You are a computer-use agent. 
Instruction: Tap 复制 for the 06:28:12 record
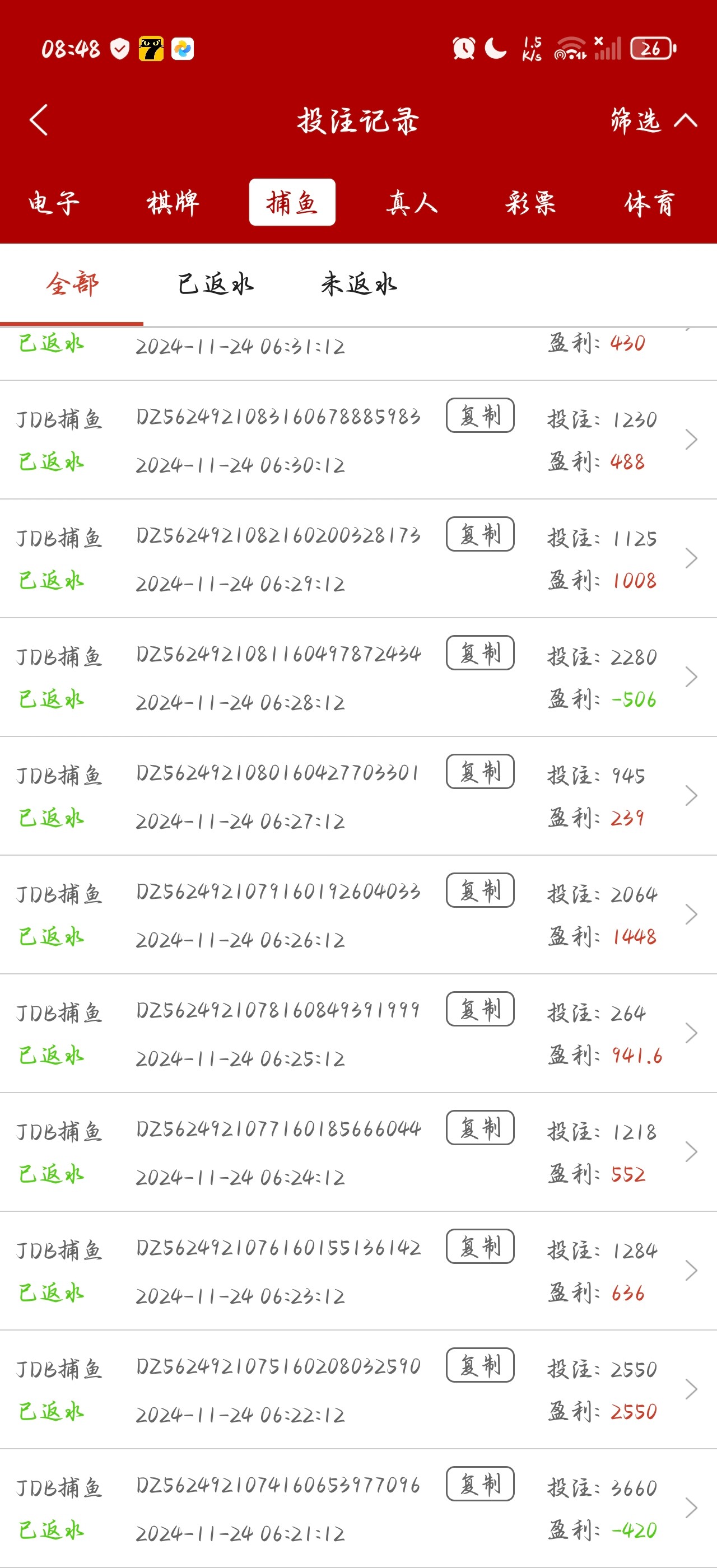pos(479,653)
